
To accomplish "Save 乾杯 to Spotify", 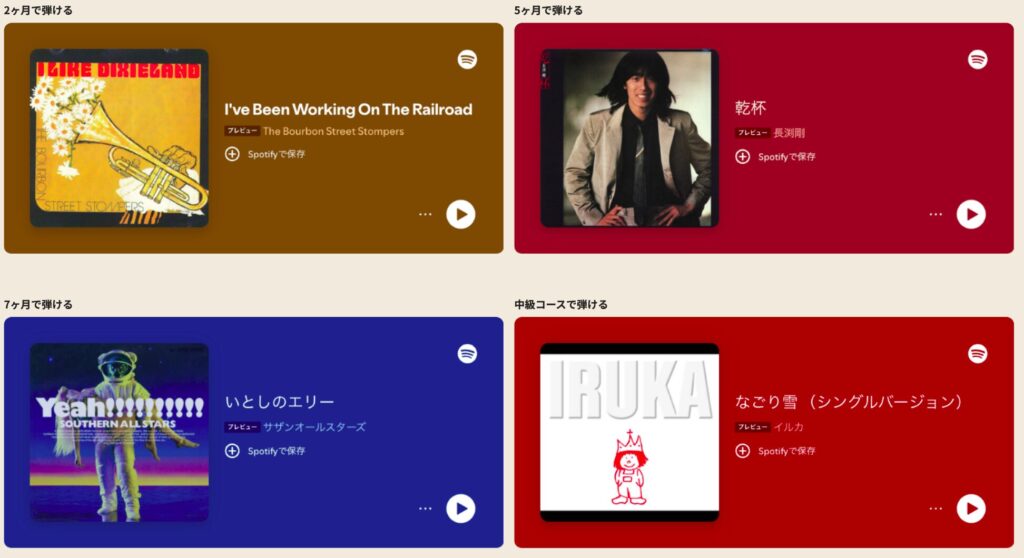I will (x=775, y=156).
